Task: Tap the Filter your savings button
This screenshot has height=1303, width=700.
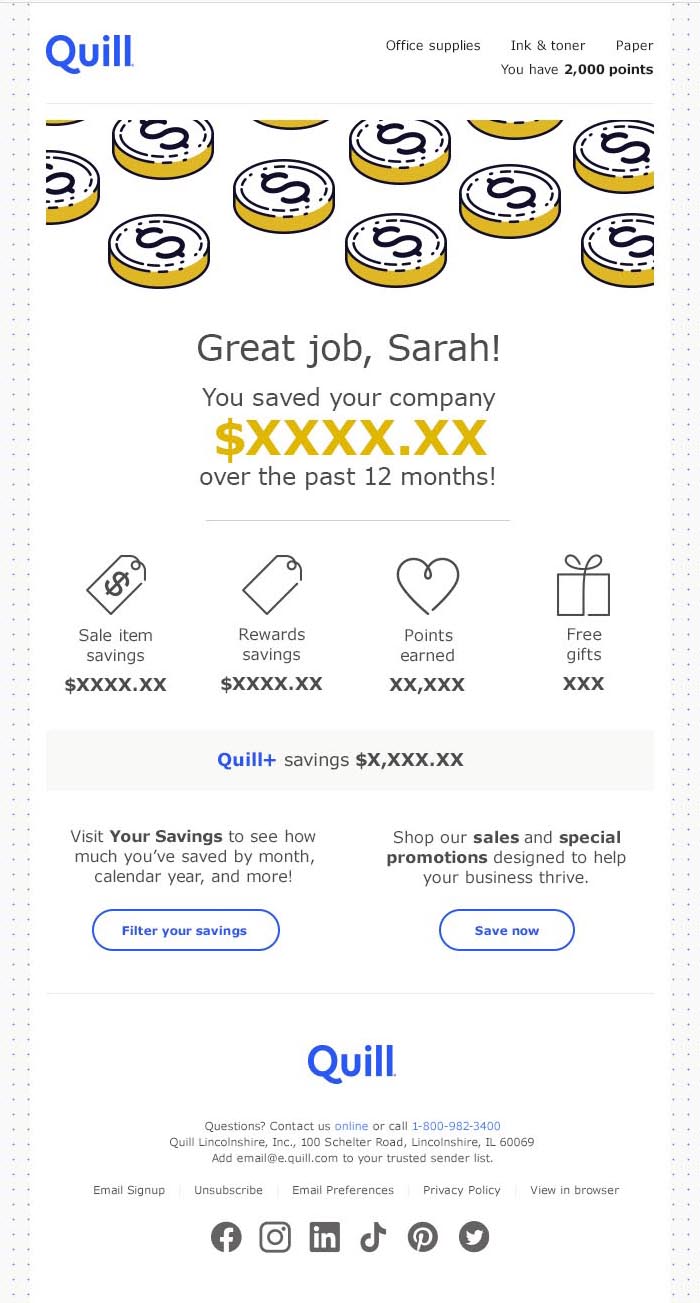Action: [x=185, y=930]
